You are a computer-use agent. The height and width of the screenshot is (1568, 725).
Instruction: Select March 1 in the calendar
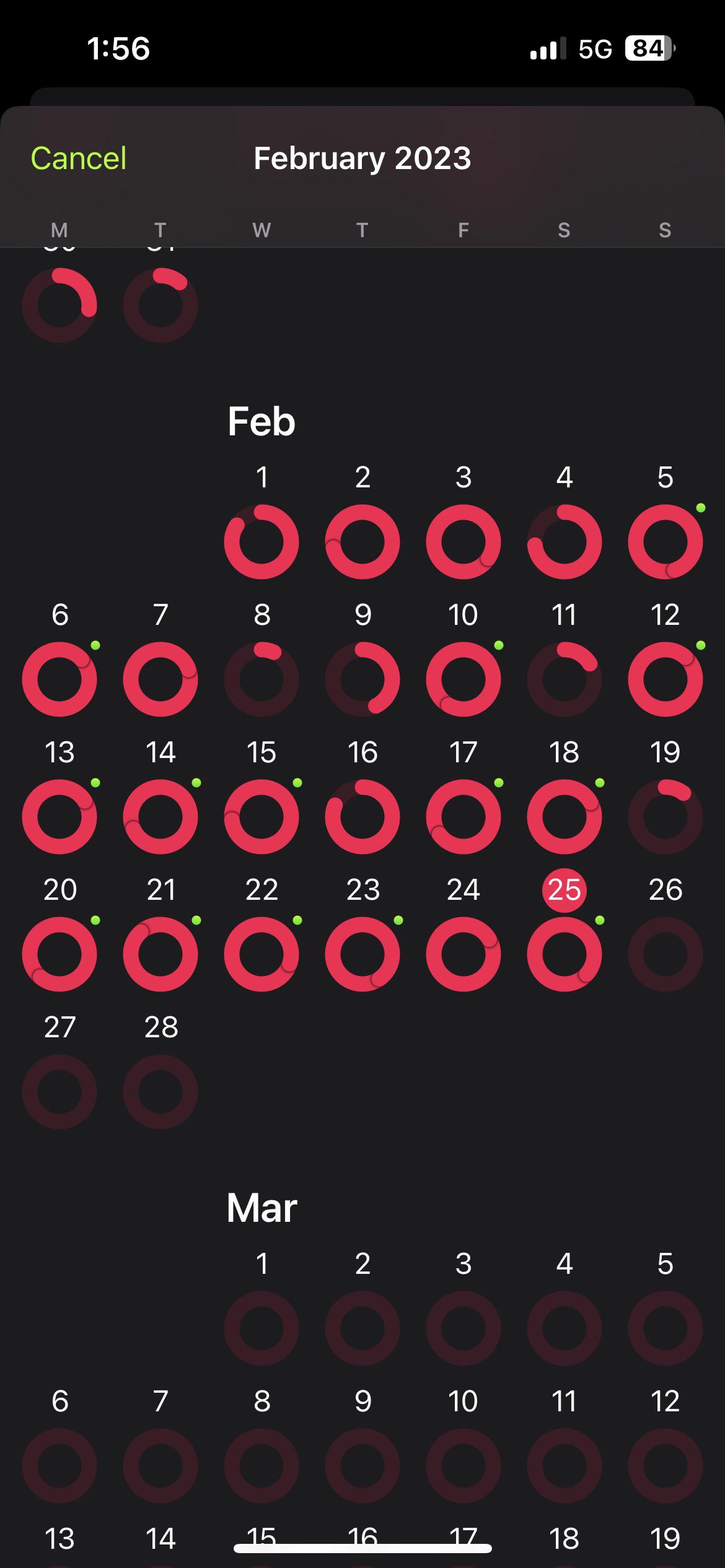click(261, 1328)
